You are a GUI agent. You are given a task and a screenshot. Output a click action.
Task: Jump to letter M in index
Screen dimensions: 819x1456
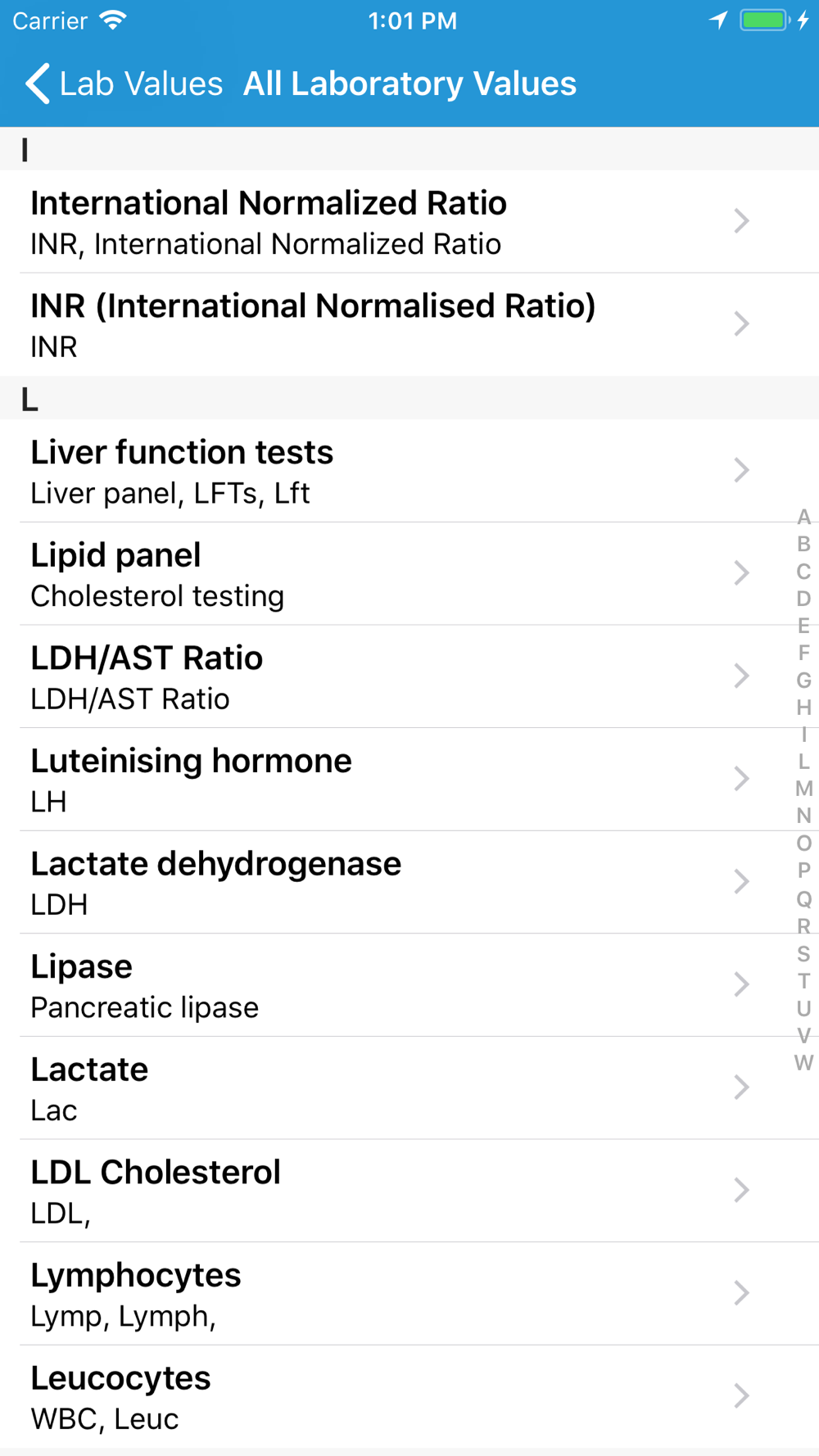pyautogui.click(x=803, y=789)
